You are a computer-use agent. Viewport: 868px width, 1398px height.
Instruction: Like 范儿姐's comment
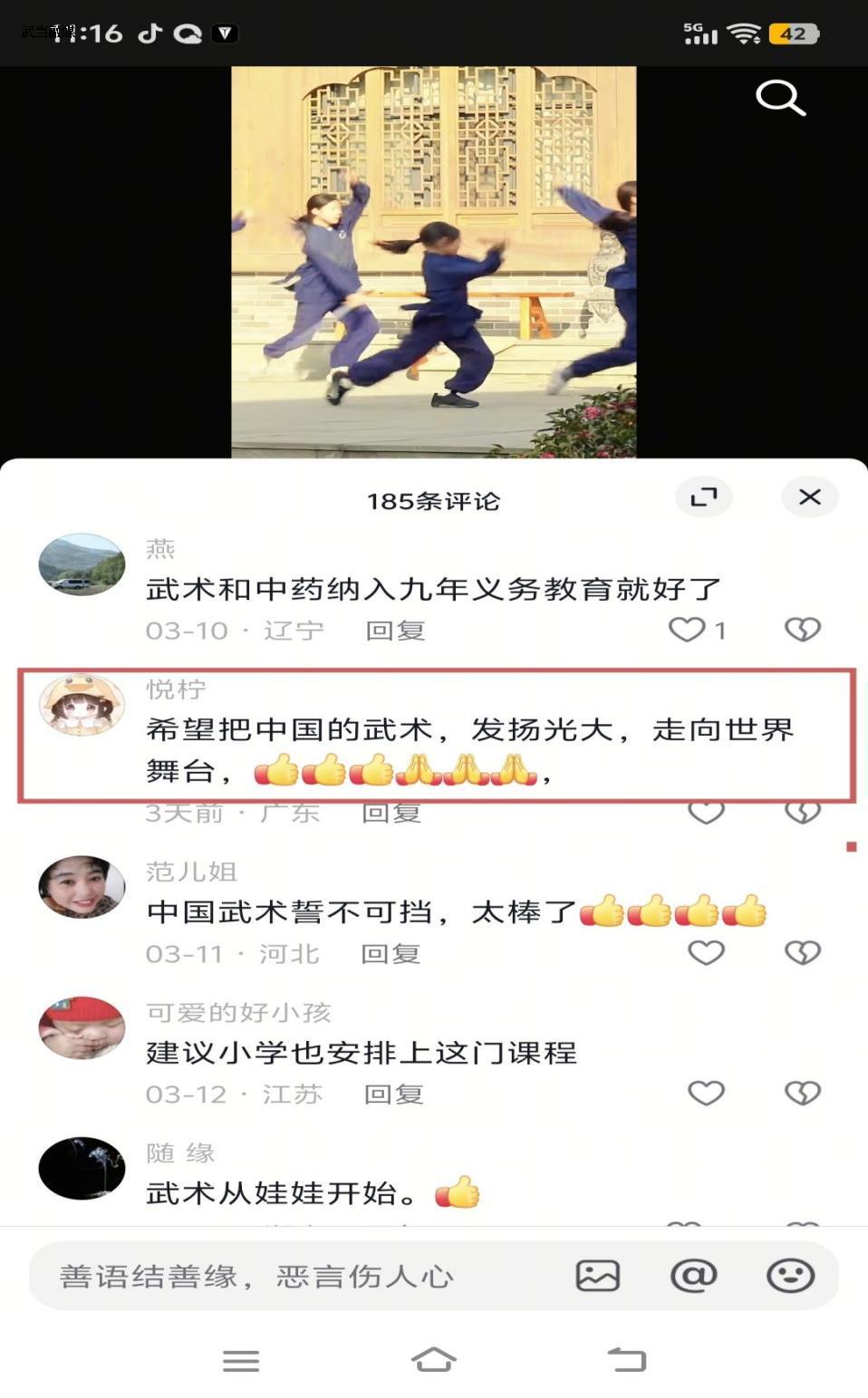[x=706, y=952]
